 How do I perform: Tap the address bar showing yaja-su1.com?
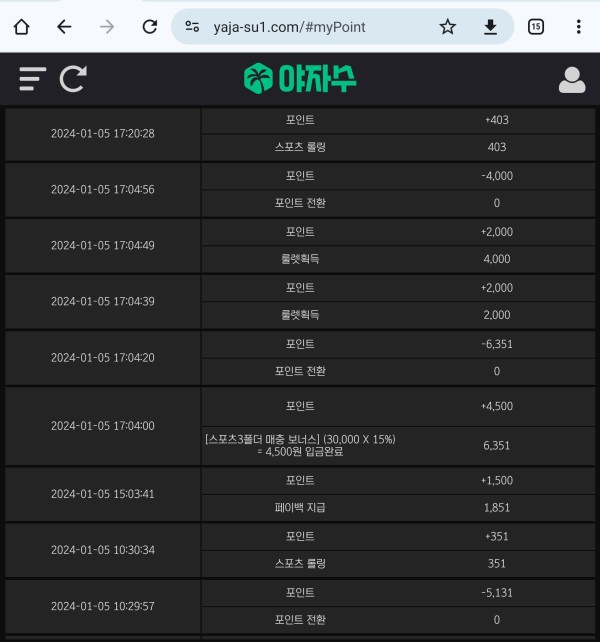point(290,27)
